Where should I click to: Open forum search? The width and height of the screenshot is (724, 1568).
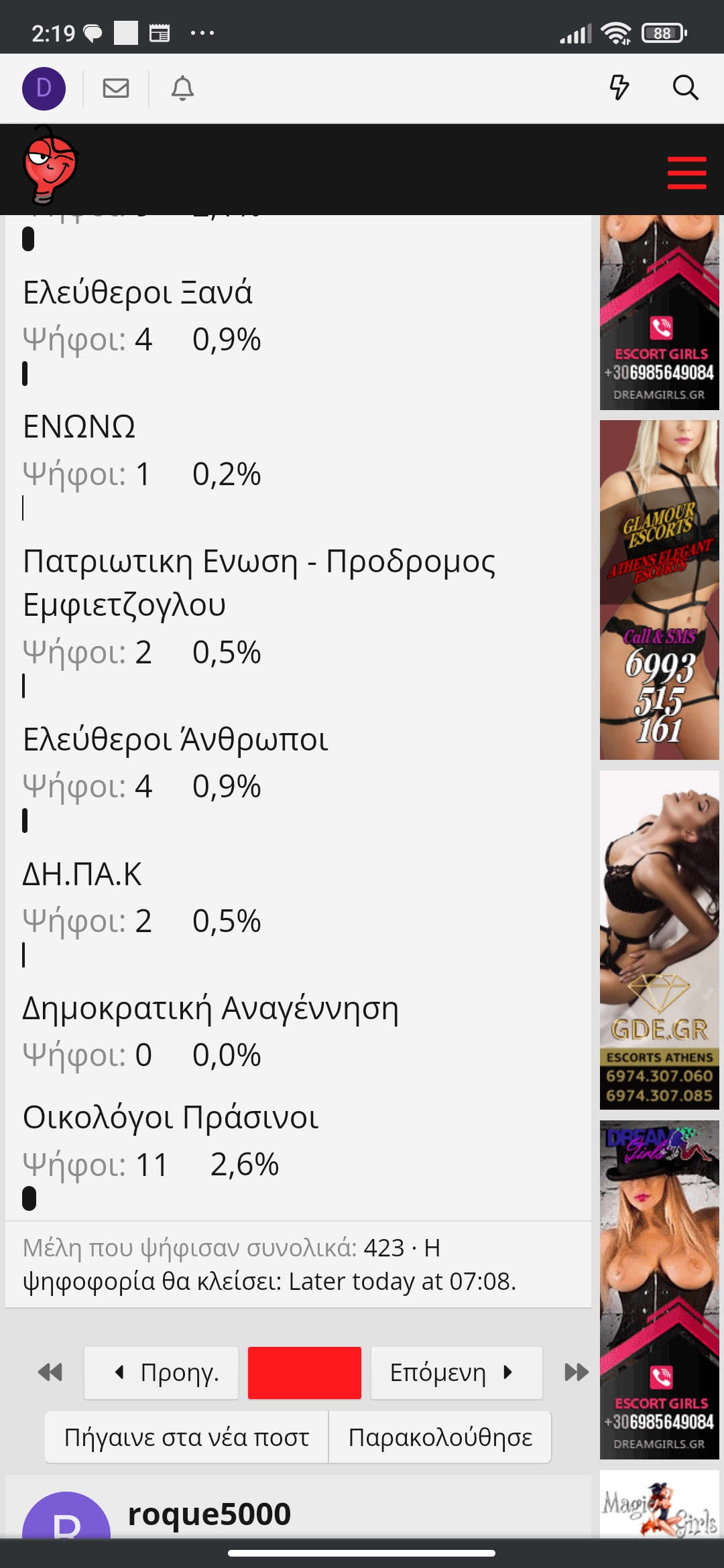[x=685, y=88]
